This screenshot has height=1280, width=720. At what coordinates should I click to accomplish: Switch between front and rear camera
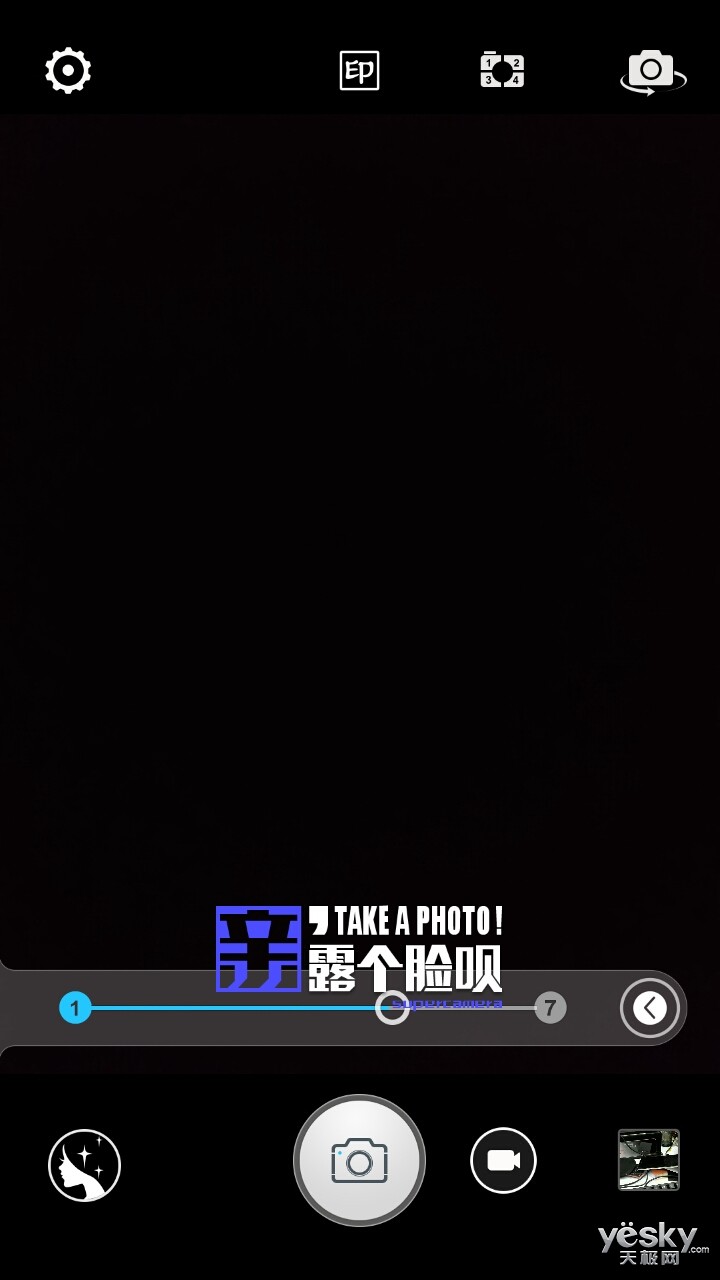(x=652, y=72)
